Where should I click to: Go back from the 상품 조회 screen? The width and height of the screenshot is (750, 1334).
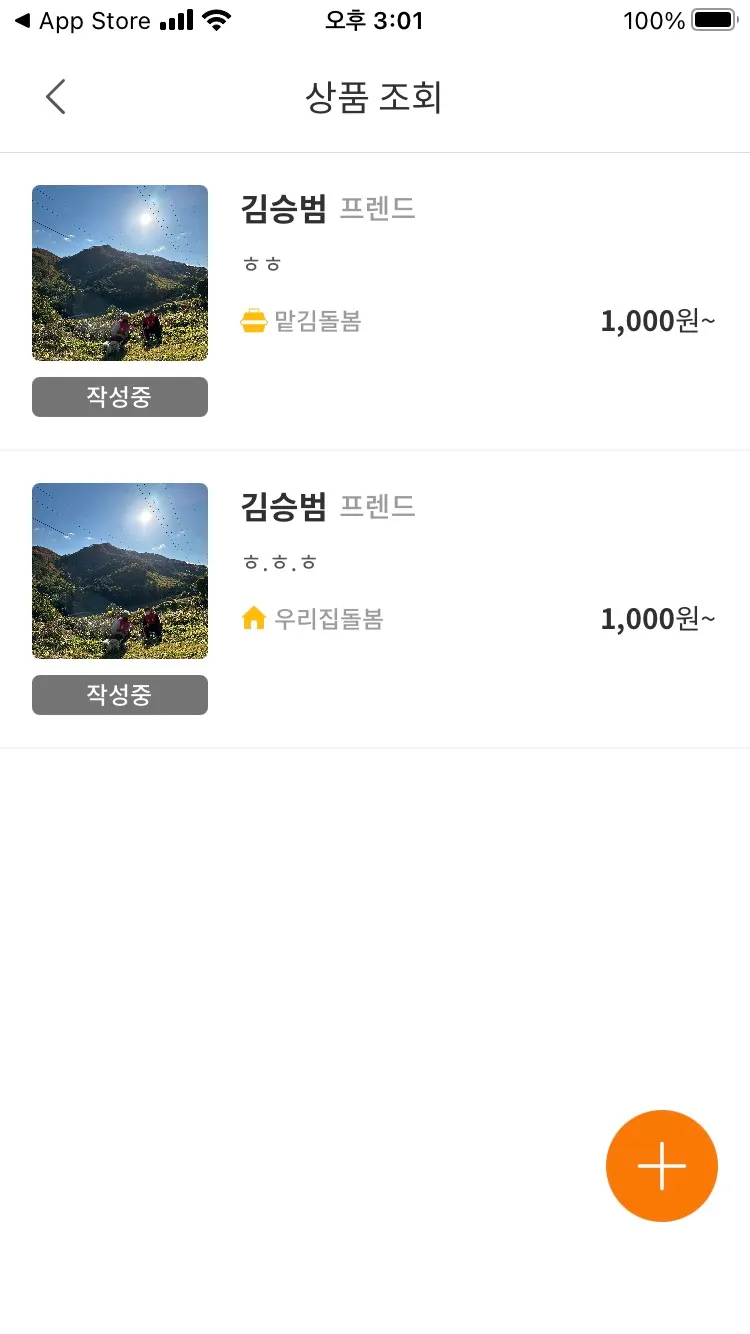tap(56, 97)
